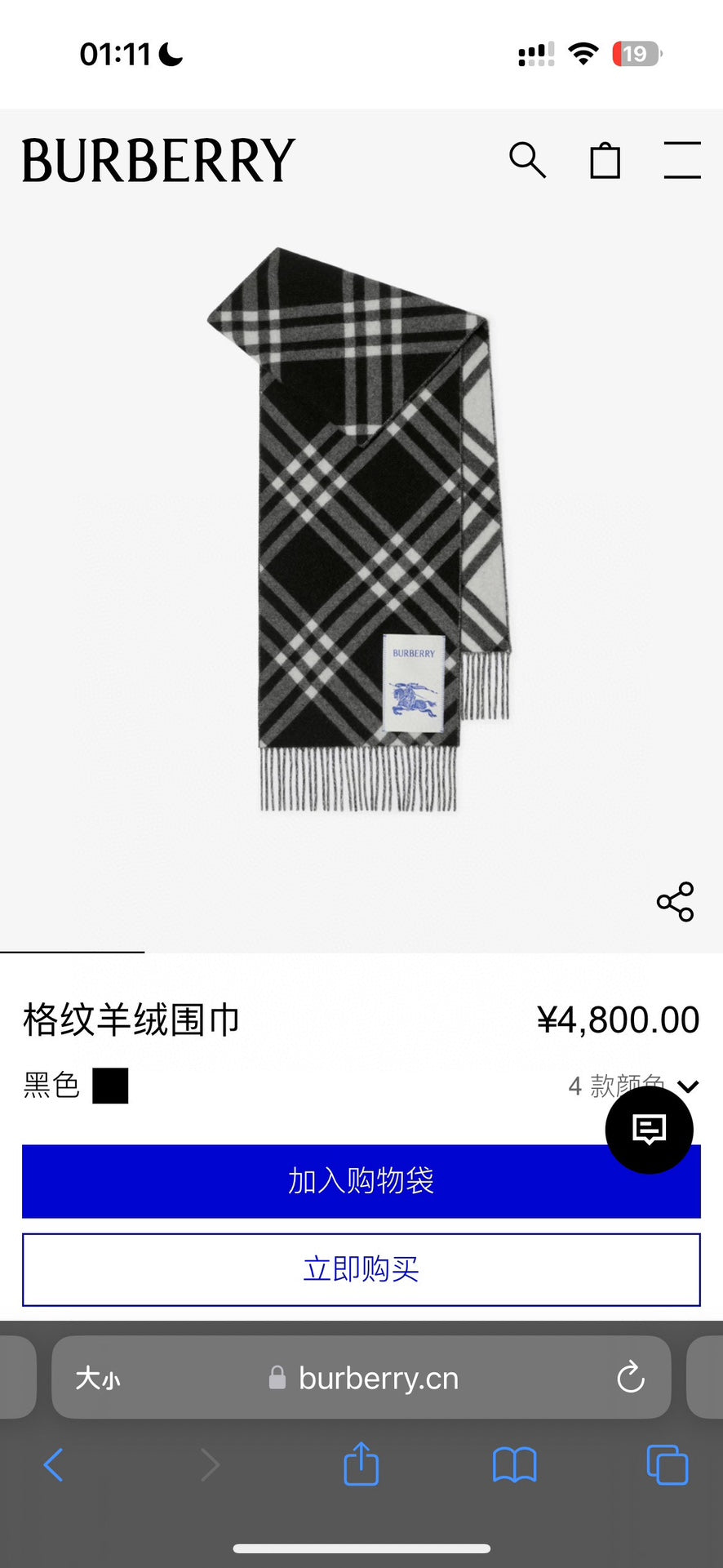Tap 立即购买 to buy now
This screenshot has height=1568, width=723.
361,1269
